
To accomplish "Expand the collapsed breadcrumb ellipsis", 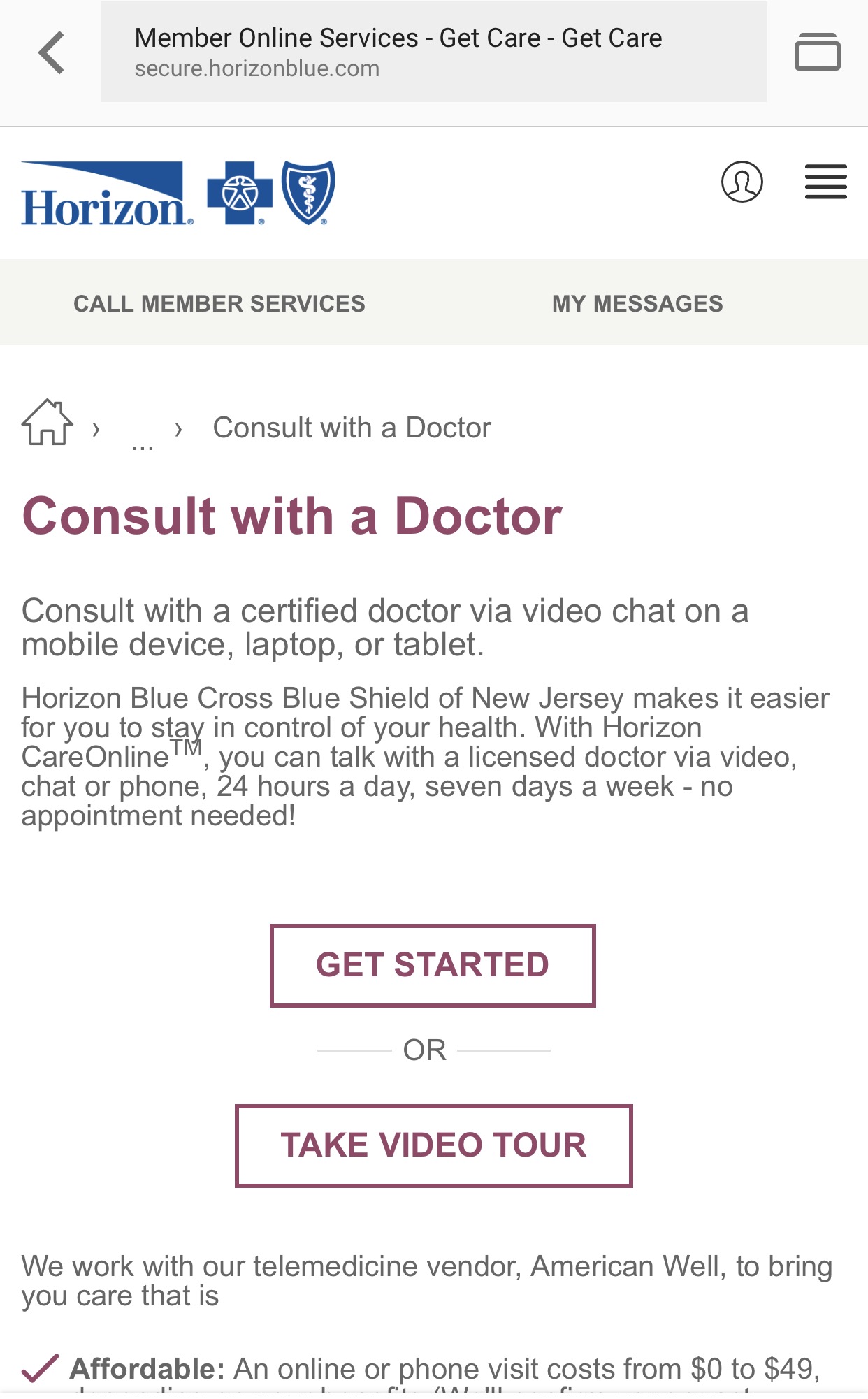I will [x=143, y=445].
